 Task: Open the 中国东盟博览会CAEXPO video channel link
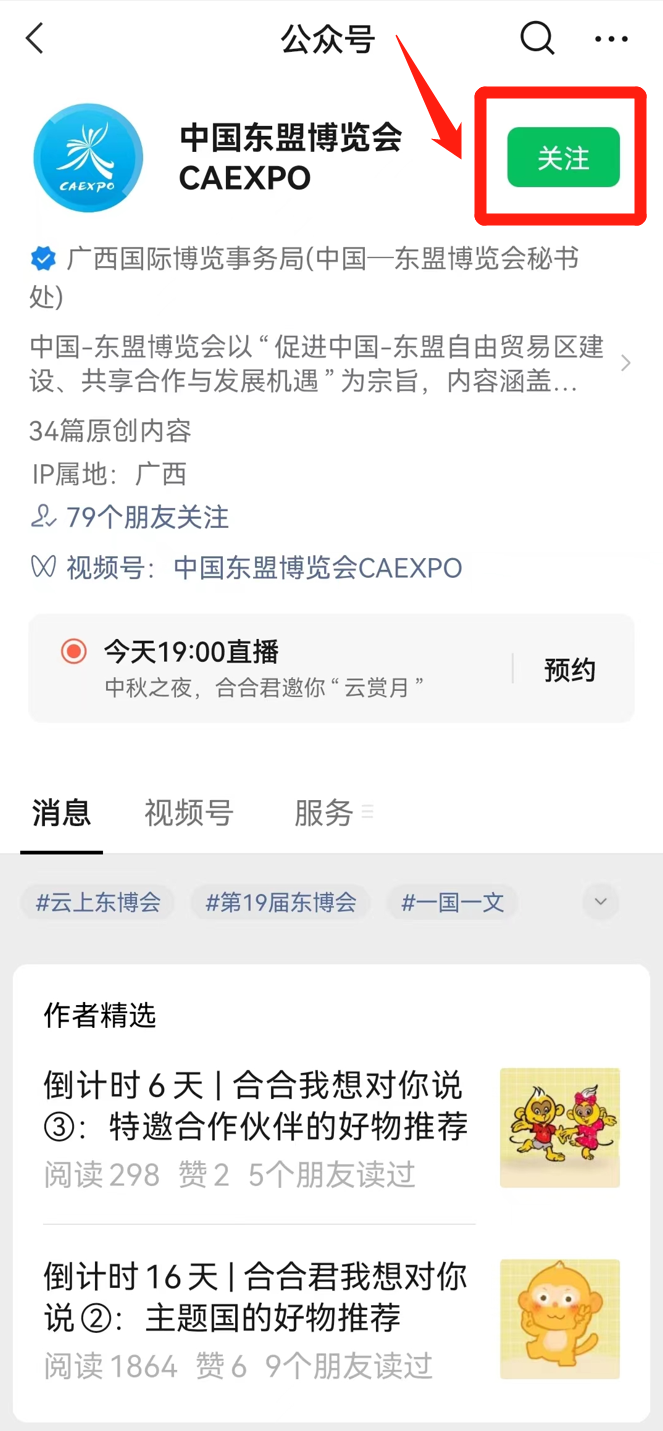[x=318, y=568]
